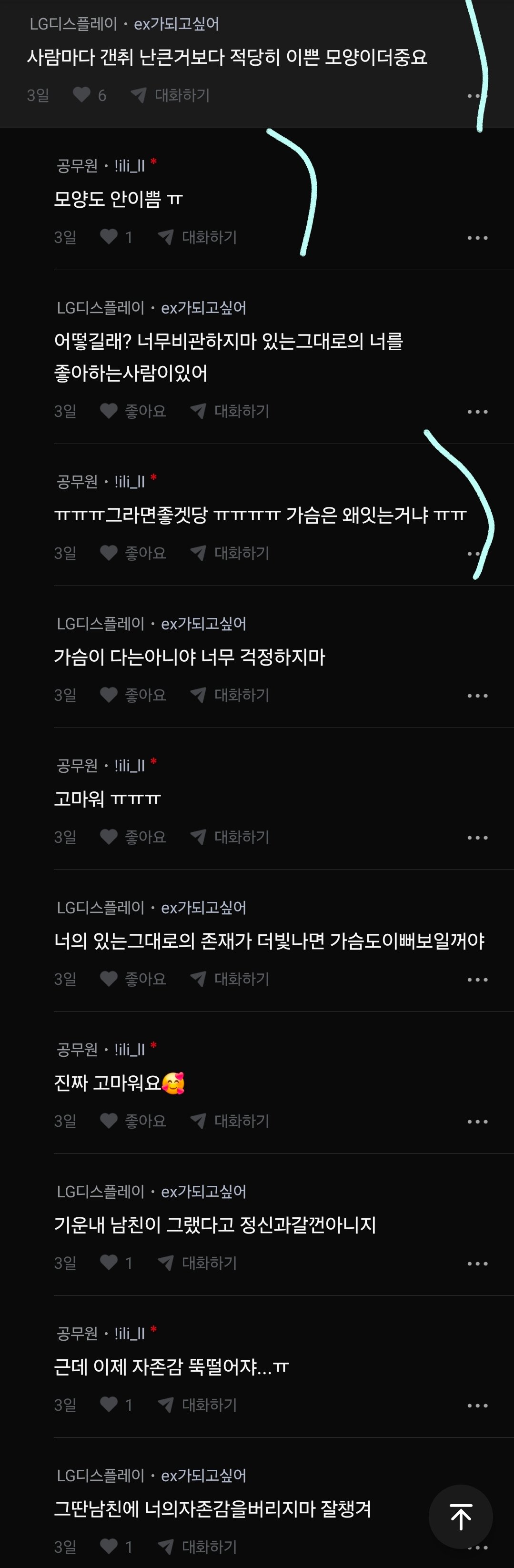The width and height of the screenshot is (514, 1568).
Task: Like the comment '사람마다 갠취 난큰거보다'
Action: (81, 95)
